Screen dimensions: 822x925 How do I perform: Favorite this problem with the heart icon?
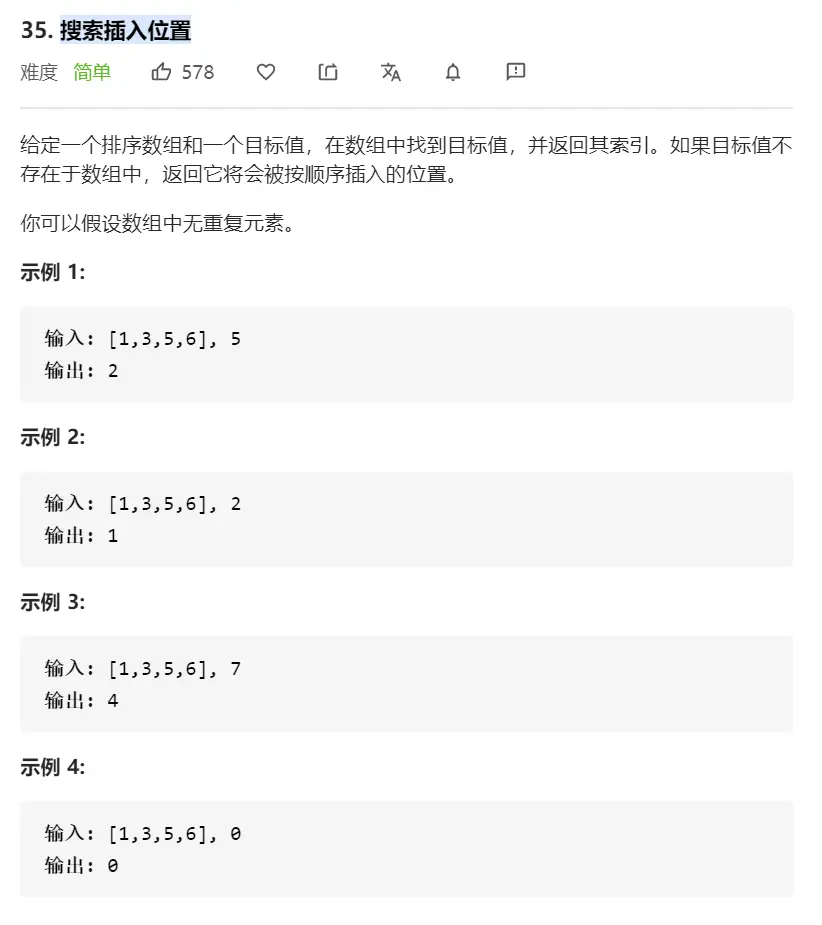click(266, 72)
